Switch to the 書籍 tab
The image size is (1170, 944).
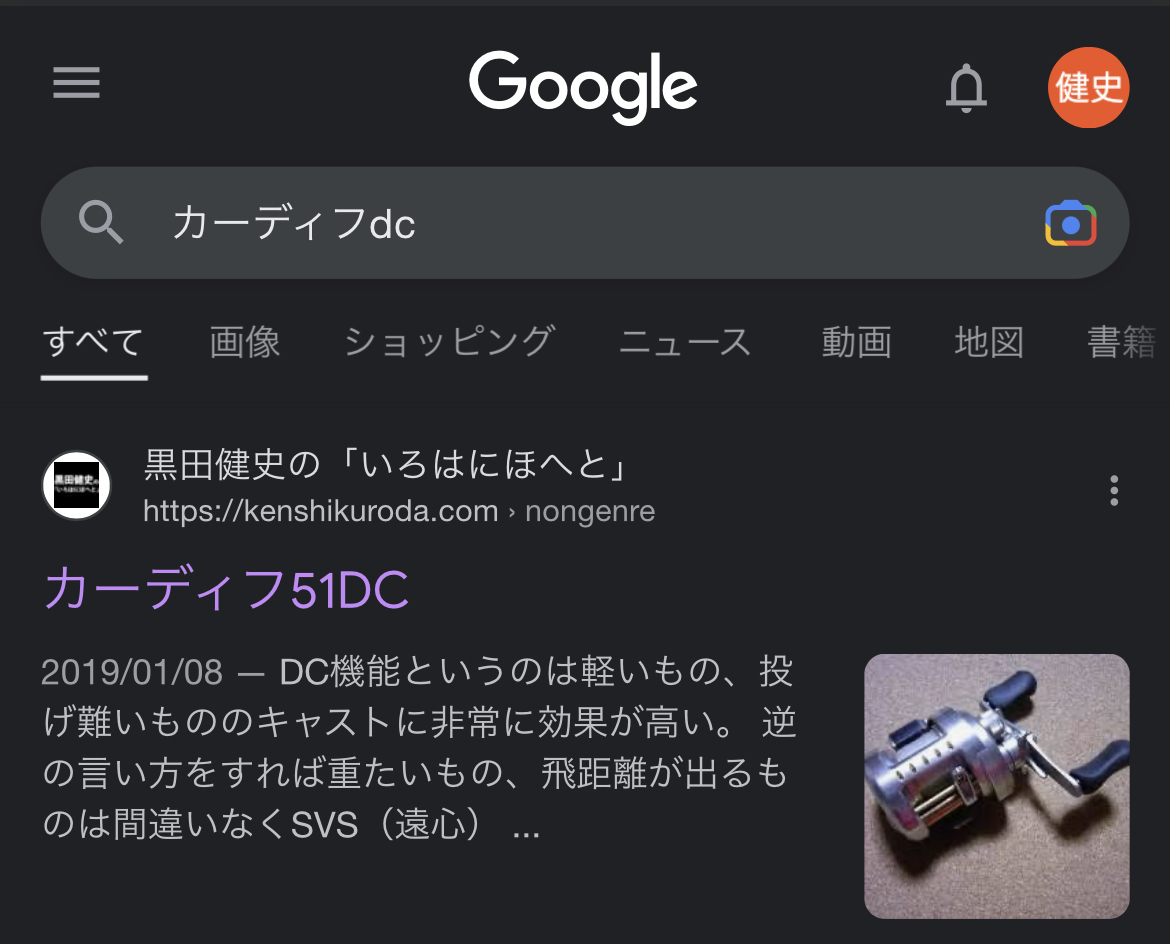click(1122, 343)
